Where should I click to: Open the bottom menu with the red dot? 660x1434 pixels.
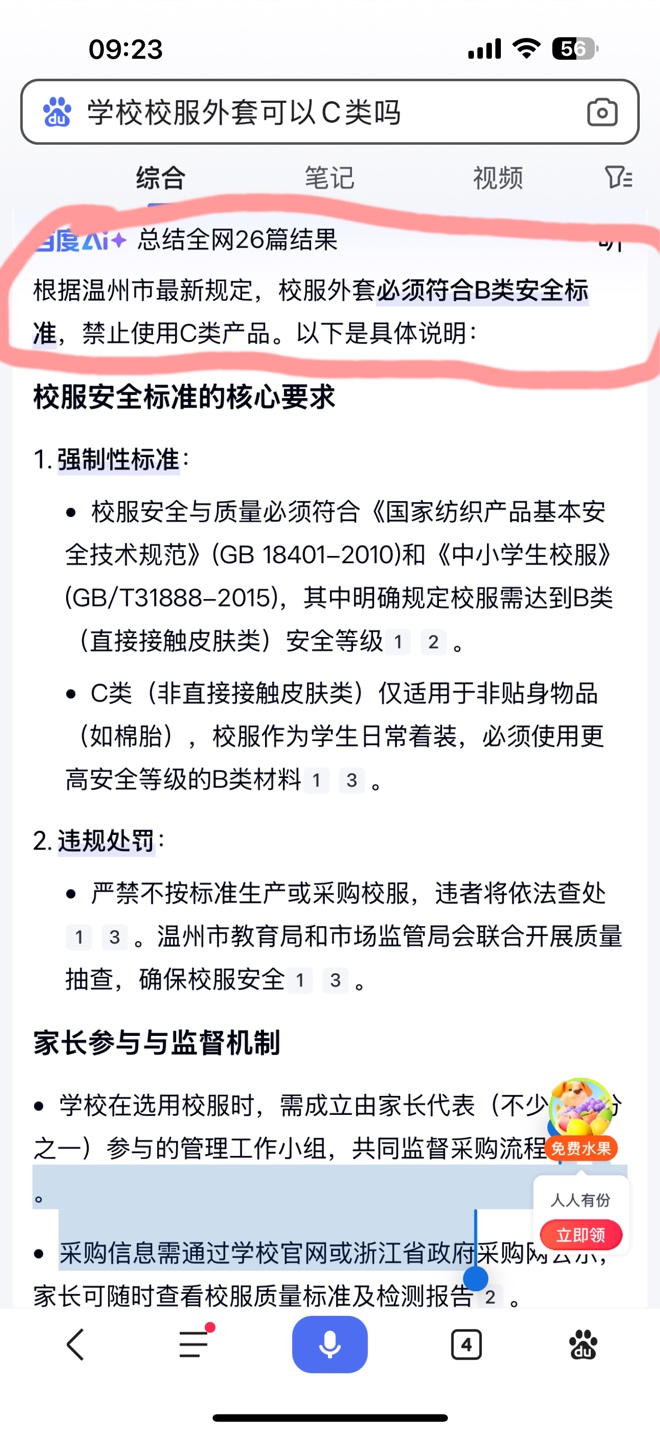(195, 1345)
